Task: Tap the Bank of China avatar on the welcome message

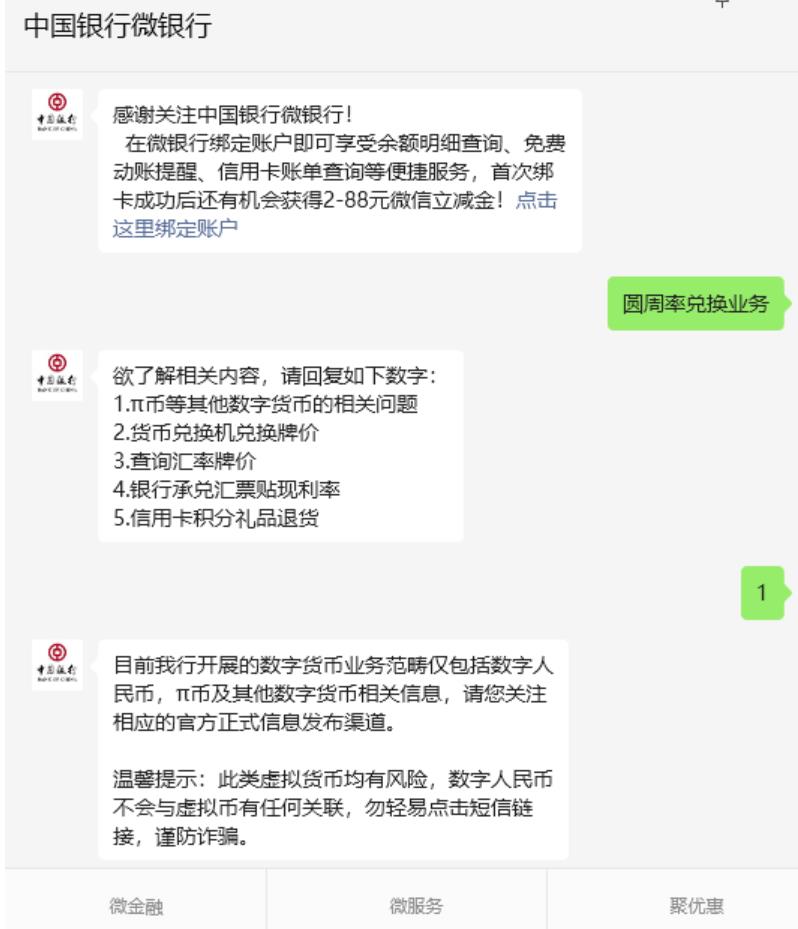Action: (x=57, y=113)
